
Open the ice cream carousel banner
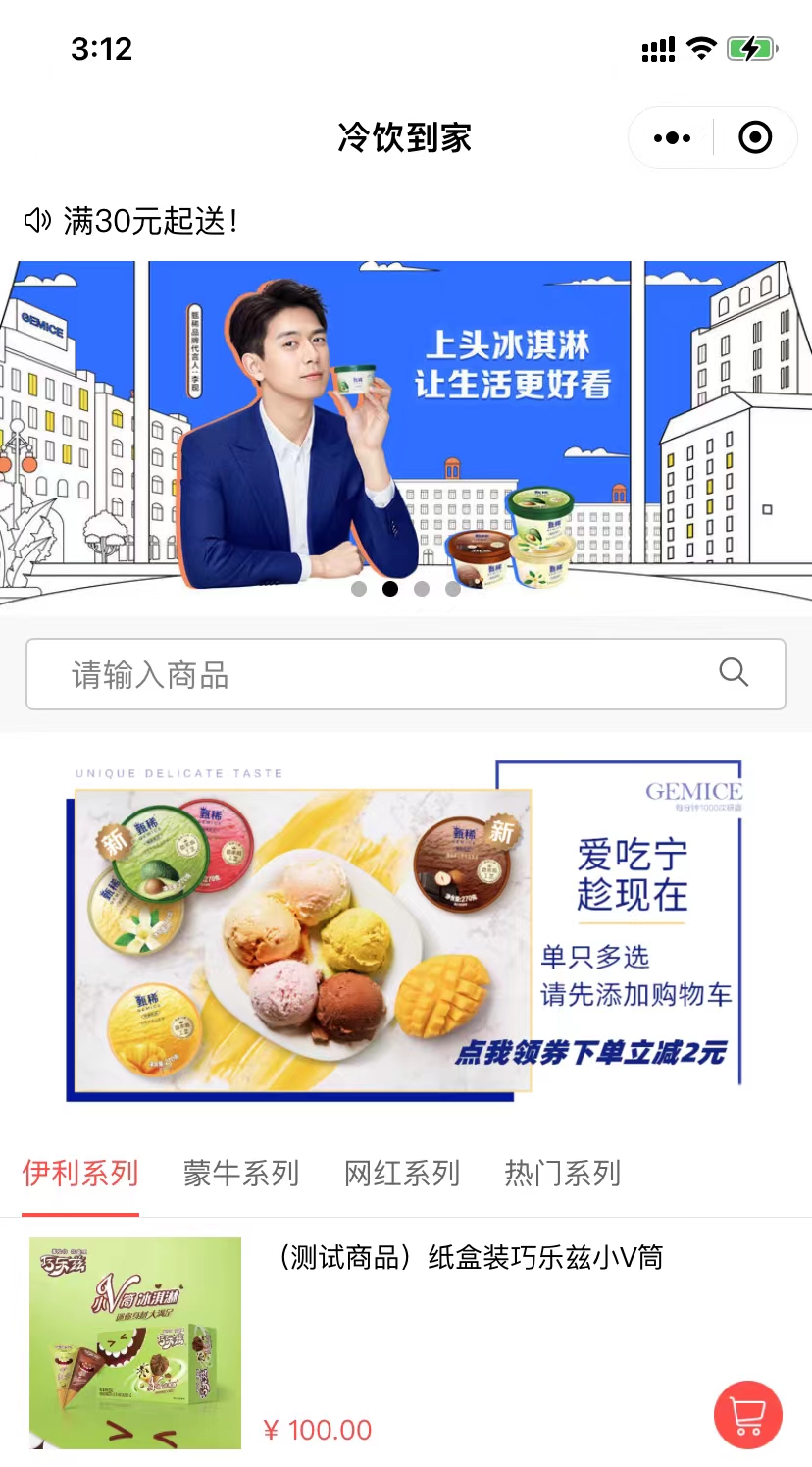tap(406, 433)
